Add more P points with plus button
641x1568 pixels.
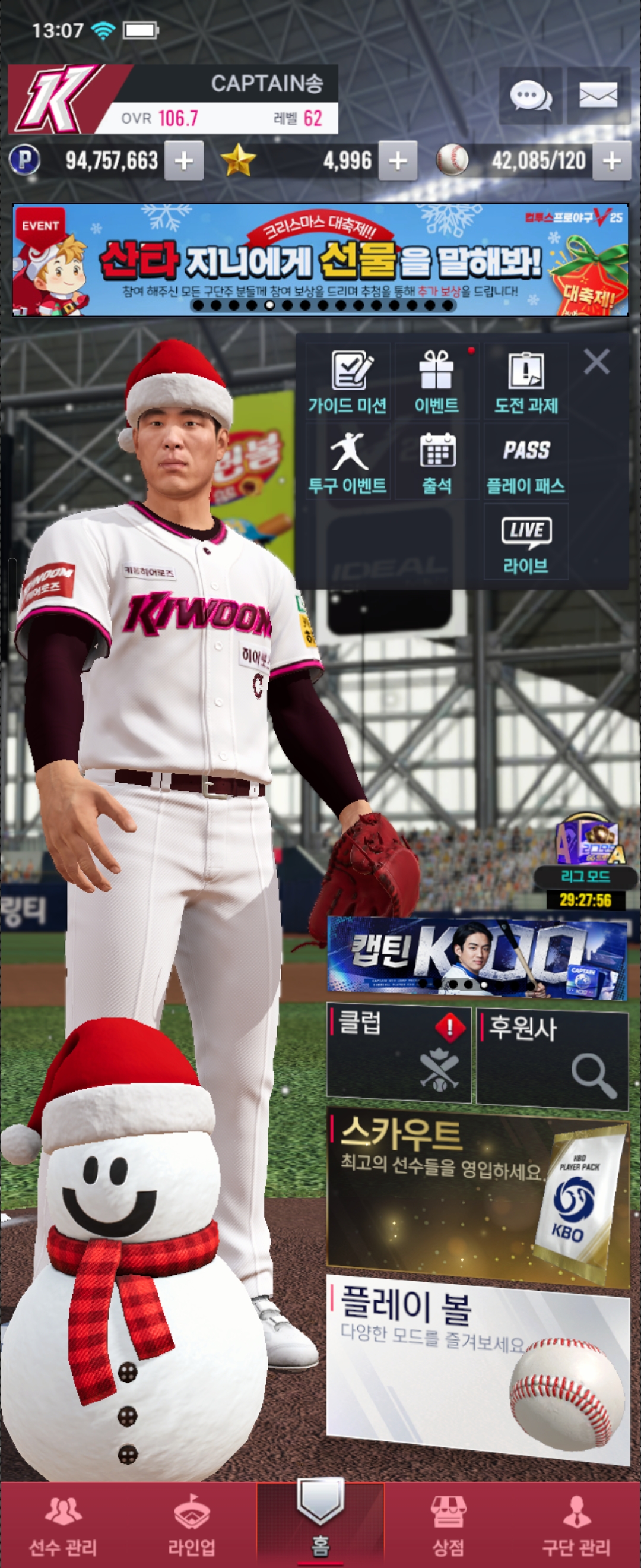click(183, 162)
